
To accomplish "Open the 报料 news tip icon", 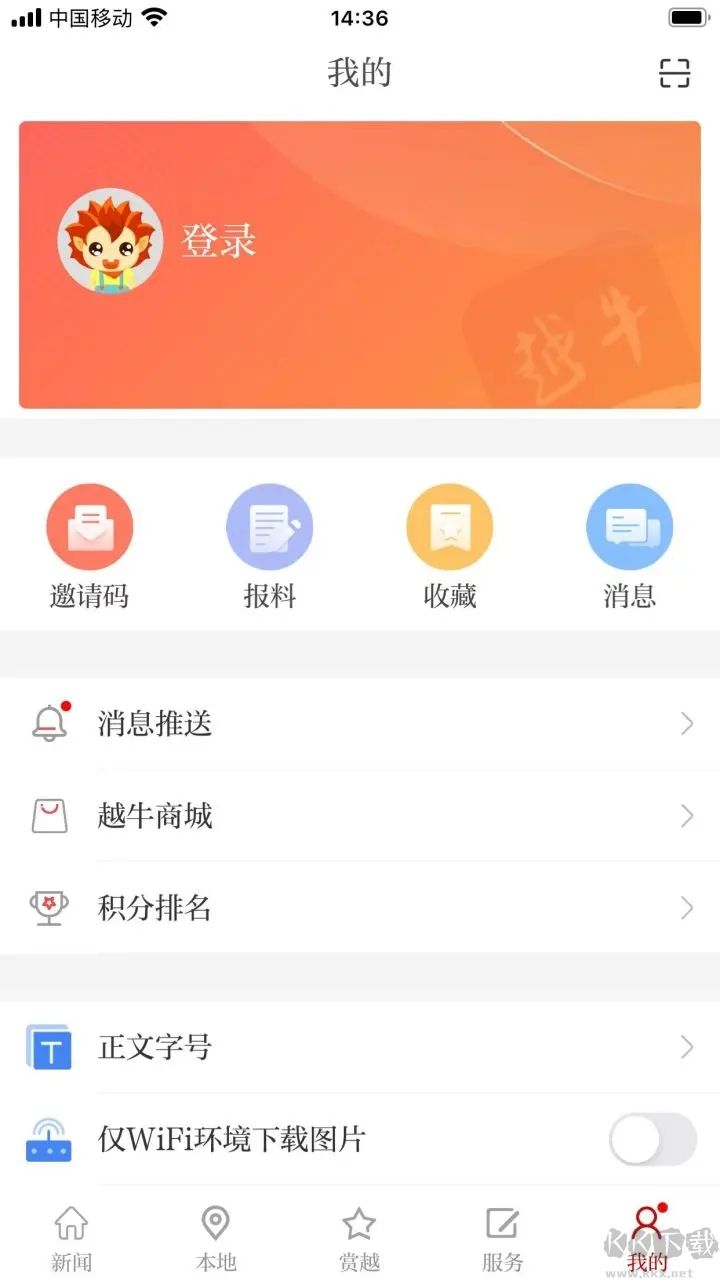I will [x=270, y=525].
